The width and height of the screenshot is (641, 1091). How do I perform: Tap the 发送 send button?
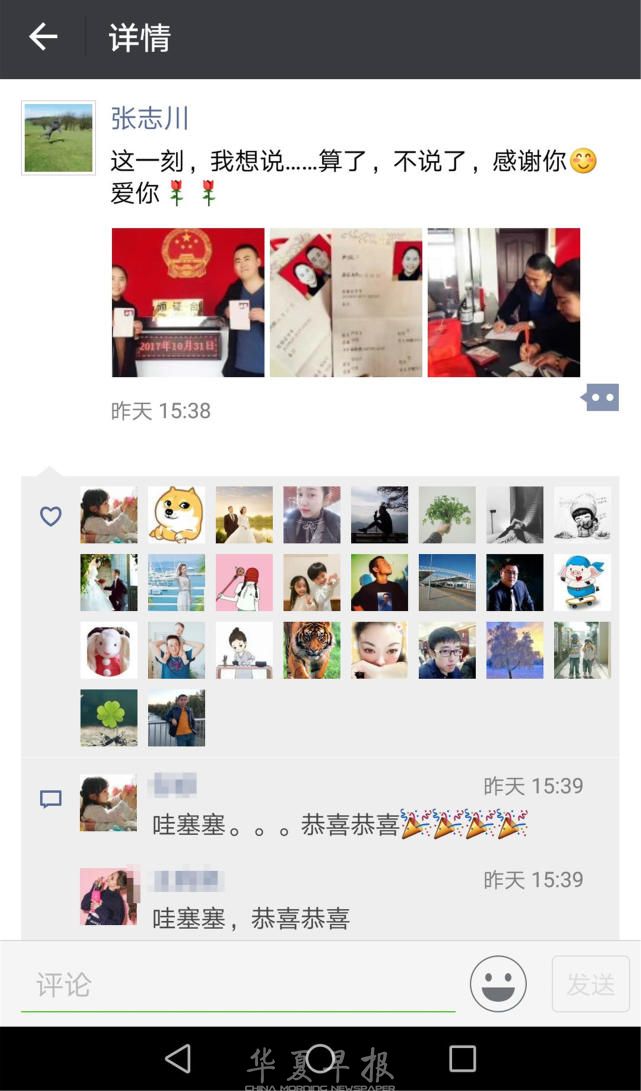pyautogui.click(x=590, y=984)
